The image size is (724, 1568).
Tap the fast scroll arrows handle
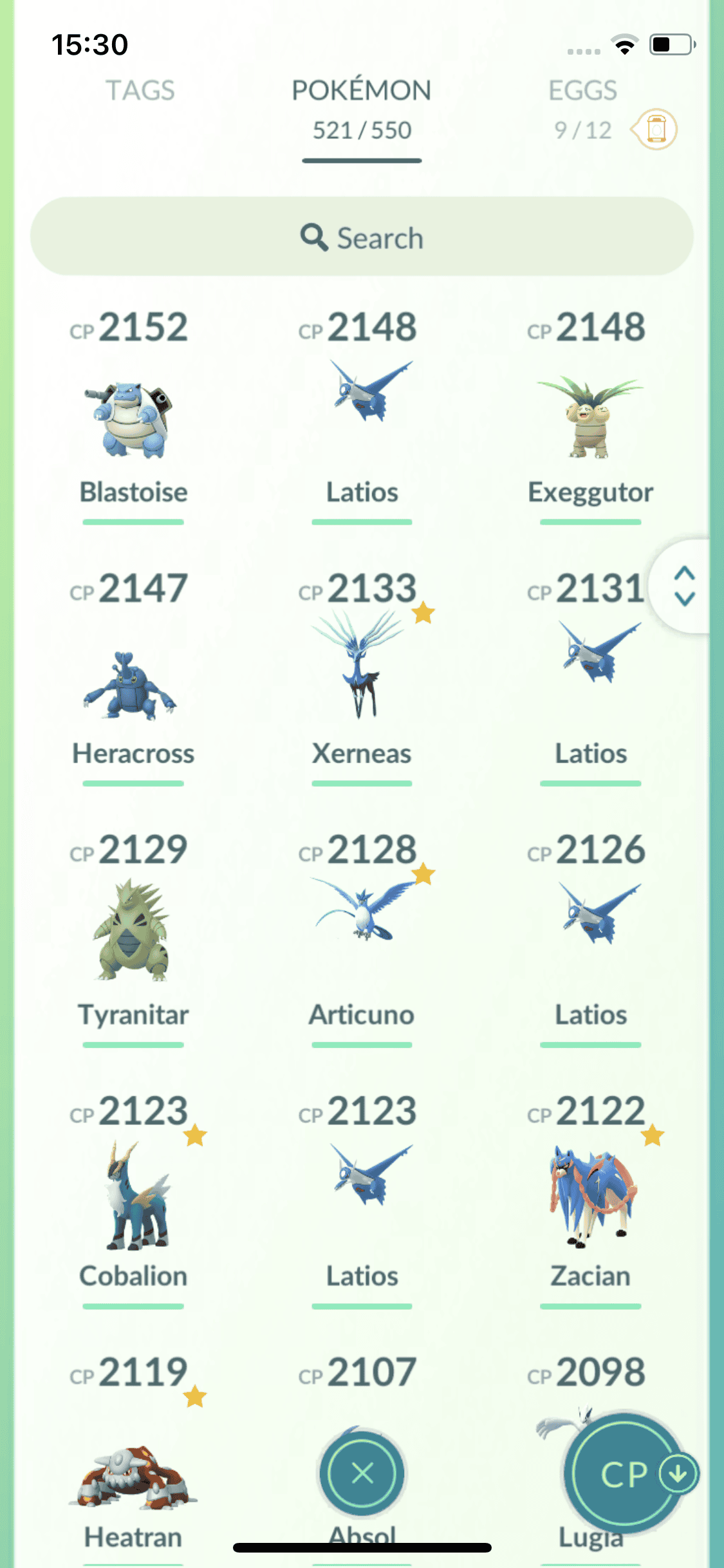(x=683, y=586)
